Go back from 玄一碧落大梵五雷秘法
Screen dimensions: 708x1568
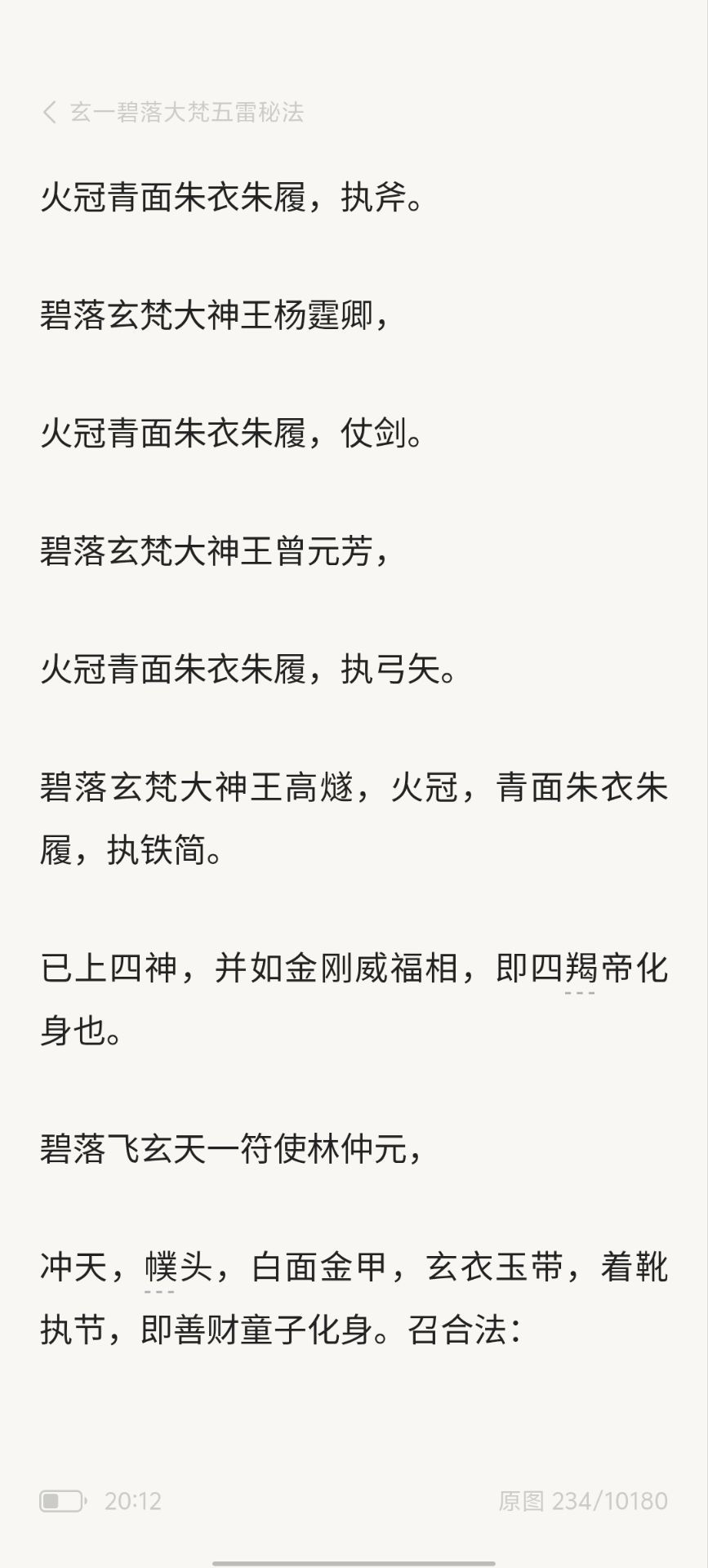49,112
